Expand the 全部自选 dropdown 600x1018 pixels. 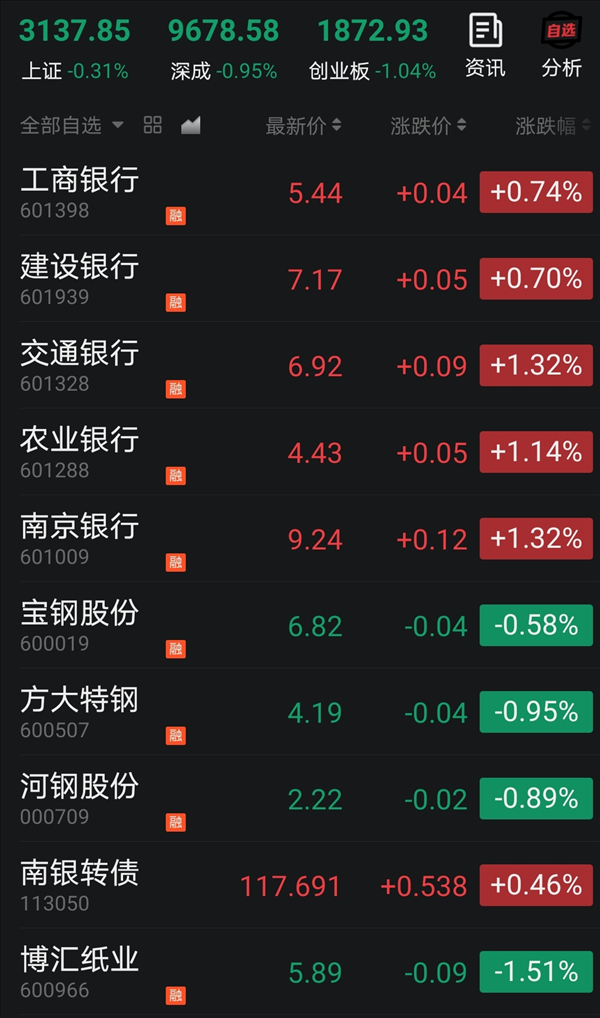click(71, 125)
